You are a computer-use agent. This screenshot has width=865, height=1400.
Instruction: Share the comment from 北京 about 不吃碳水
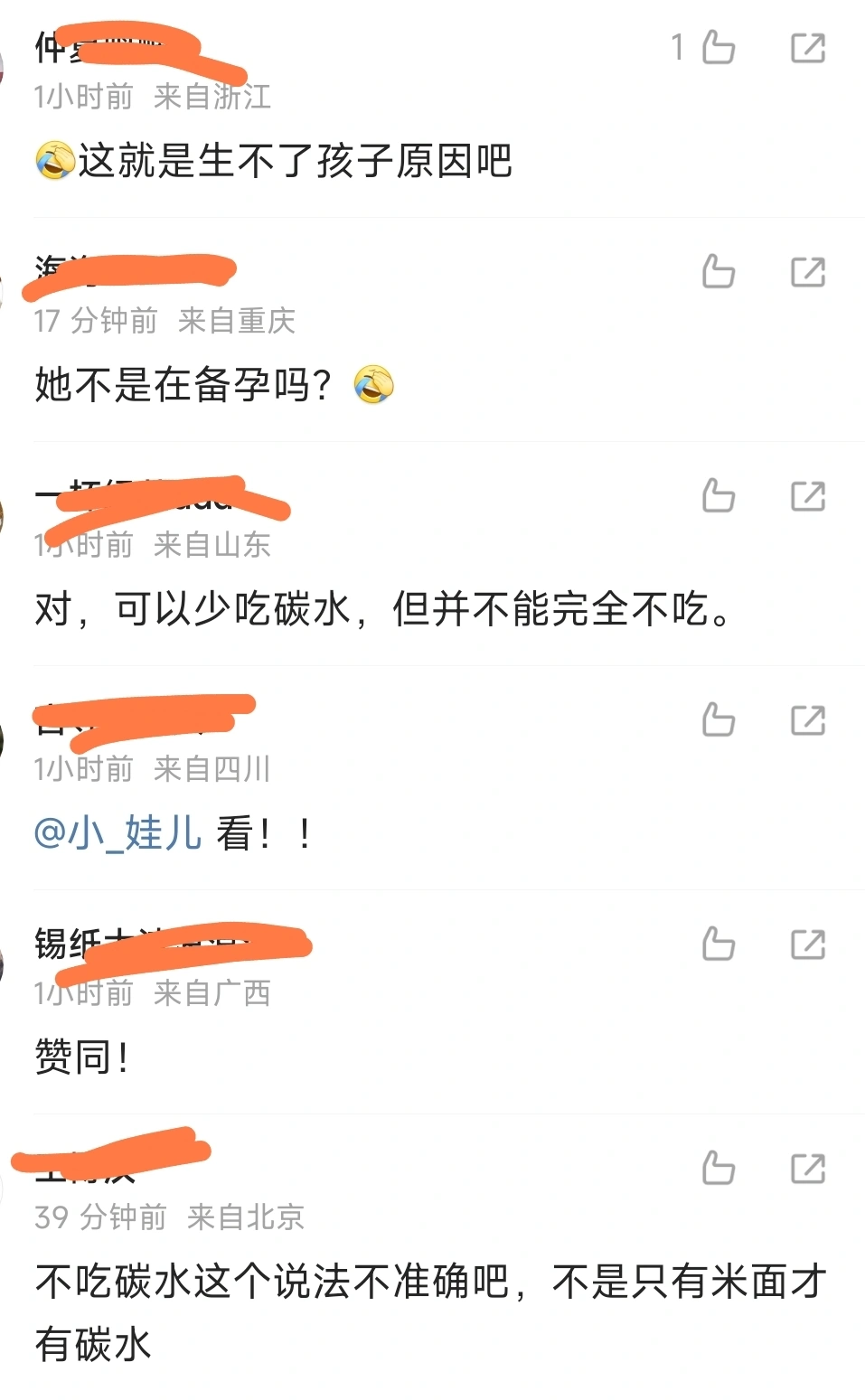coord(807,1168)
